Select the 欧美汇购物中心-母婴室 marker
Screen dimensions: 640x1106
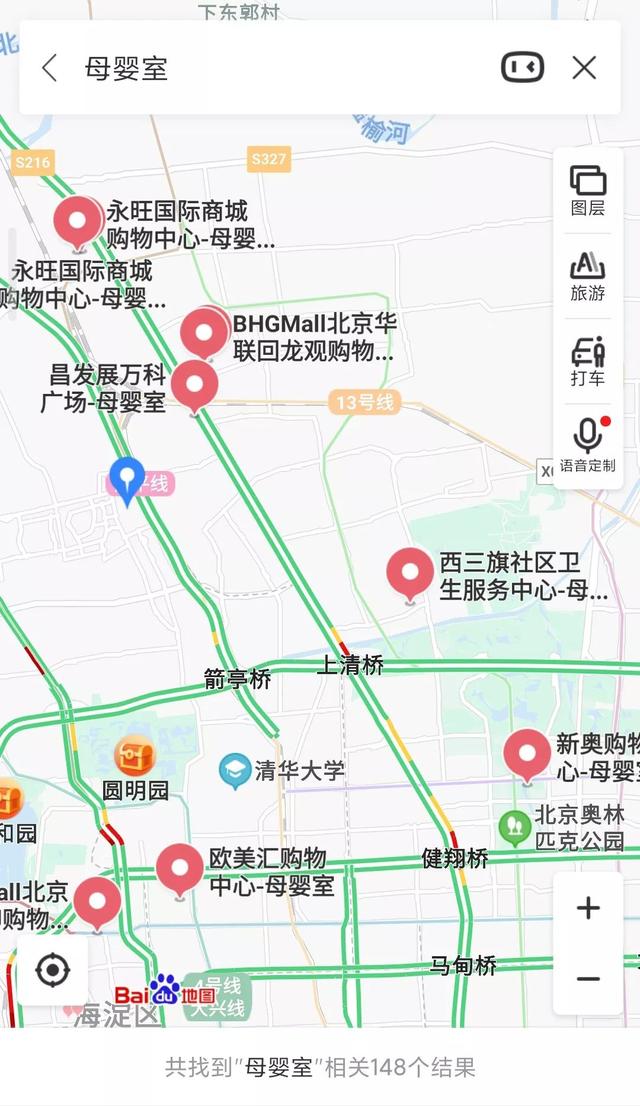[180, 867]
